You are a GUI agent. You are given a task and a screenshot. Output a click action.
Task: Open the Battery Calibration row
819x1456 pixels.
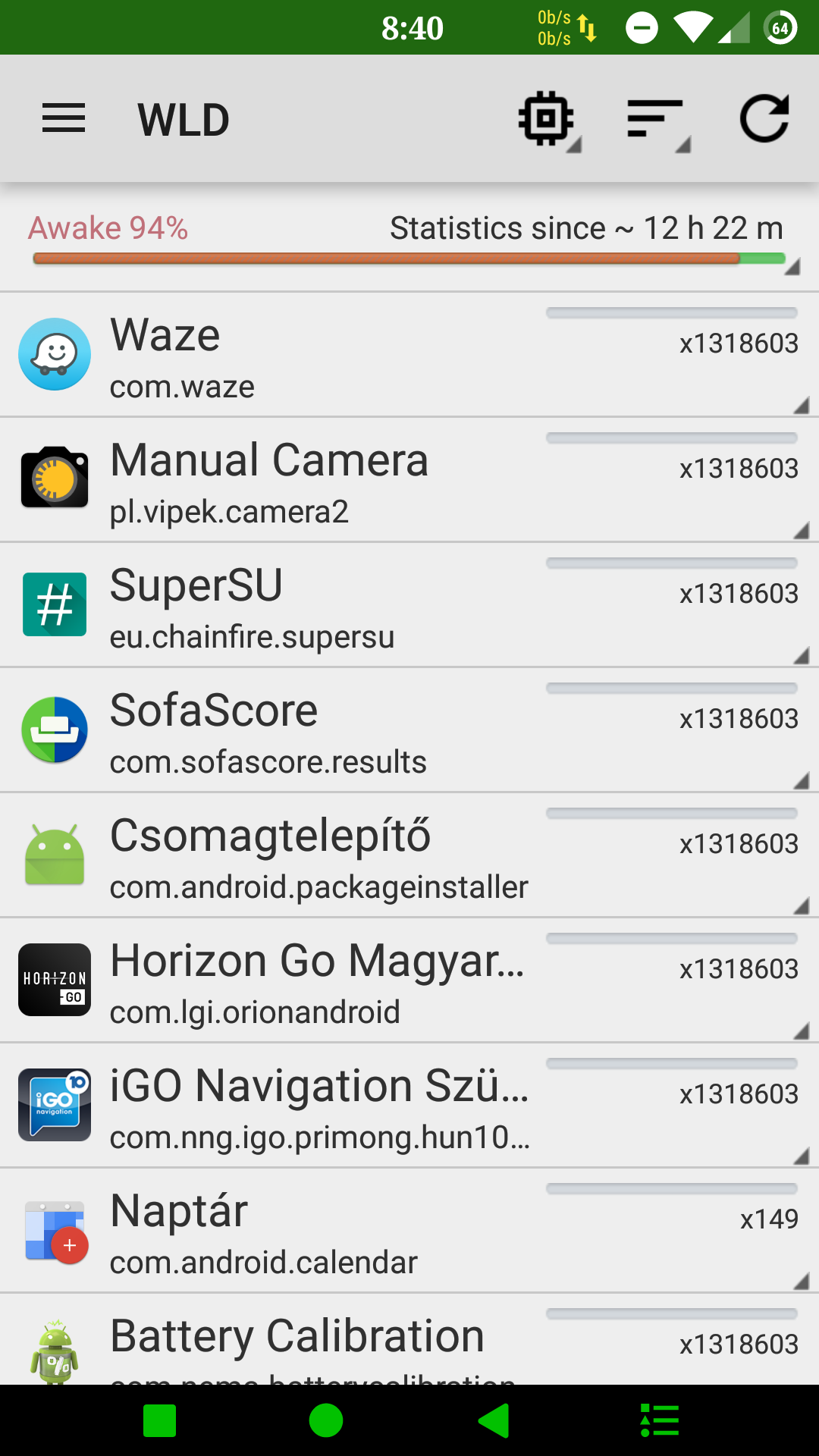pyautogui.click(x=409, y=1339)
